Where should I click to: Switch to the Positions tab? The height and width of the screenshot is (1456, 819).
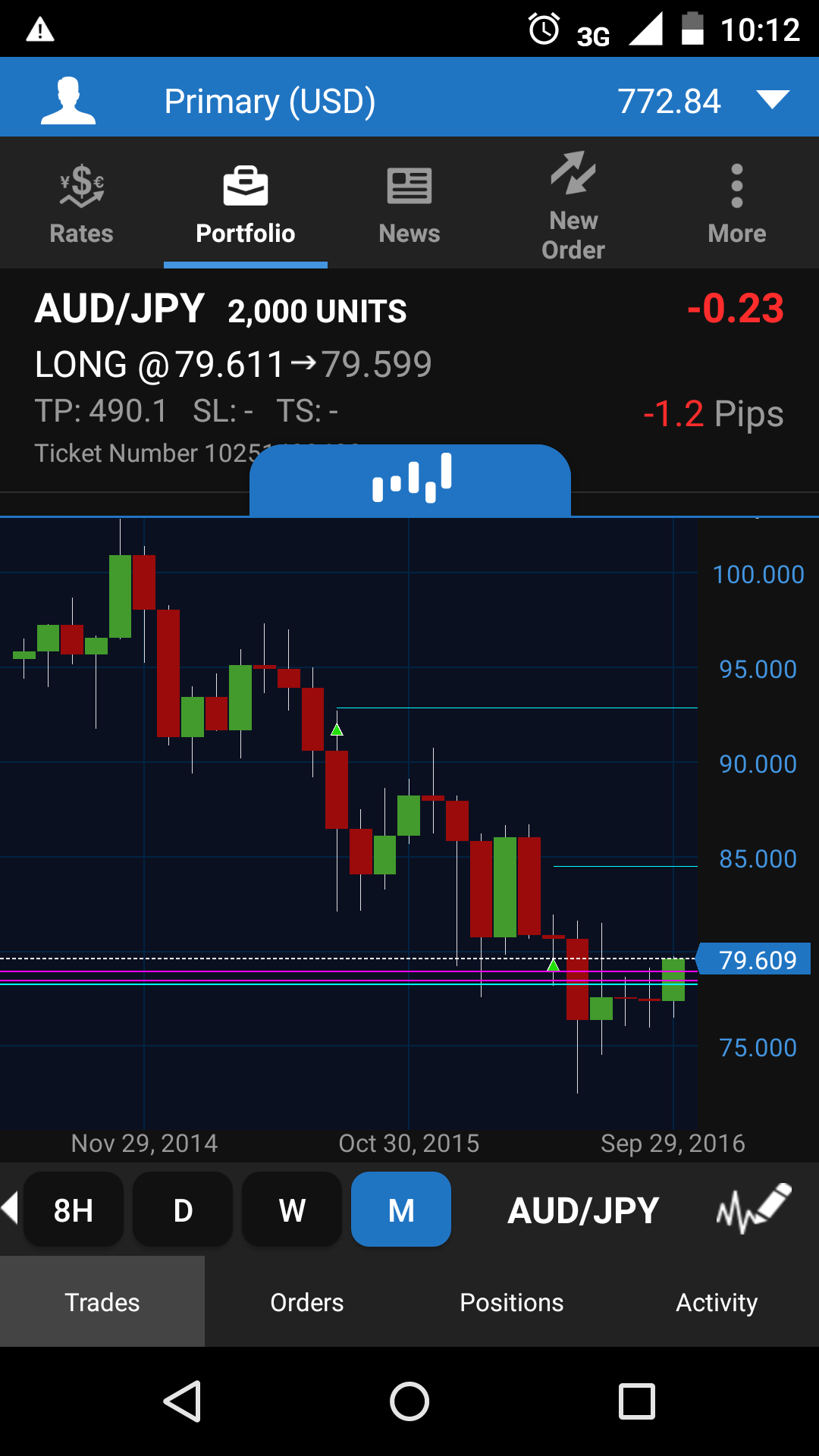[x=512, y=1302]
